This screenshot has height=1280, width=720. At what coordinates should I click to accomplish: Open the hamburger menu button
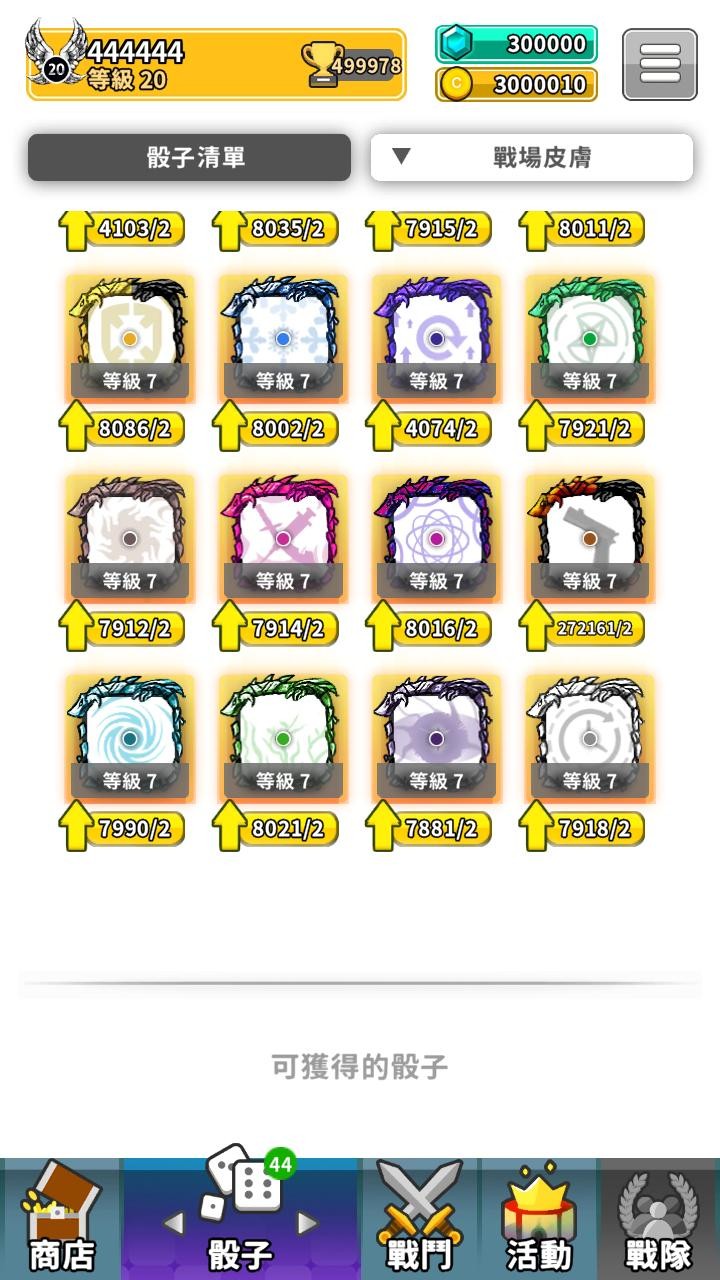(x=659, y=64)
